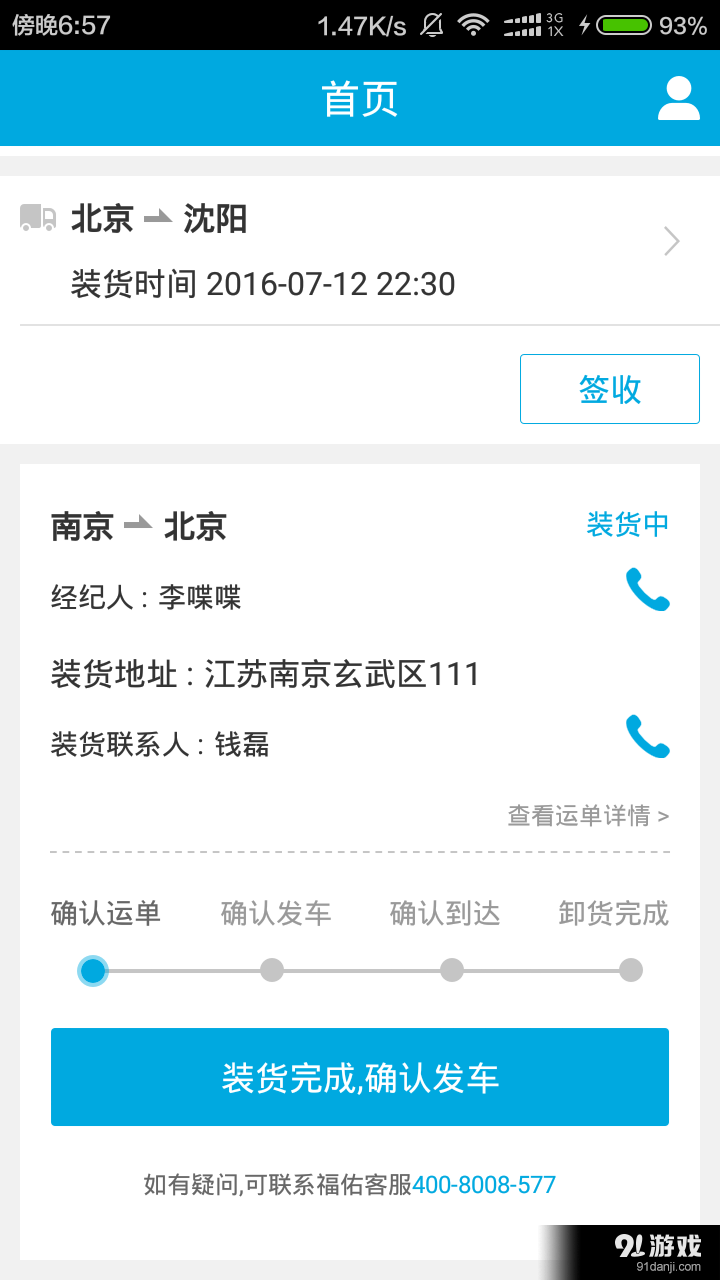This screenshot has width=720, height=1280.
Task: Click the progress bar between step dots
Action: pos(182,970)
